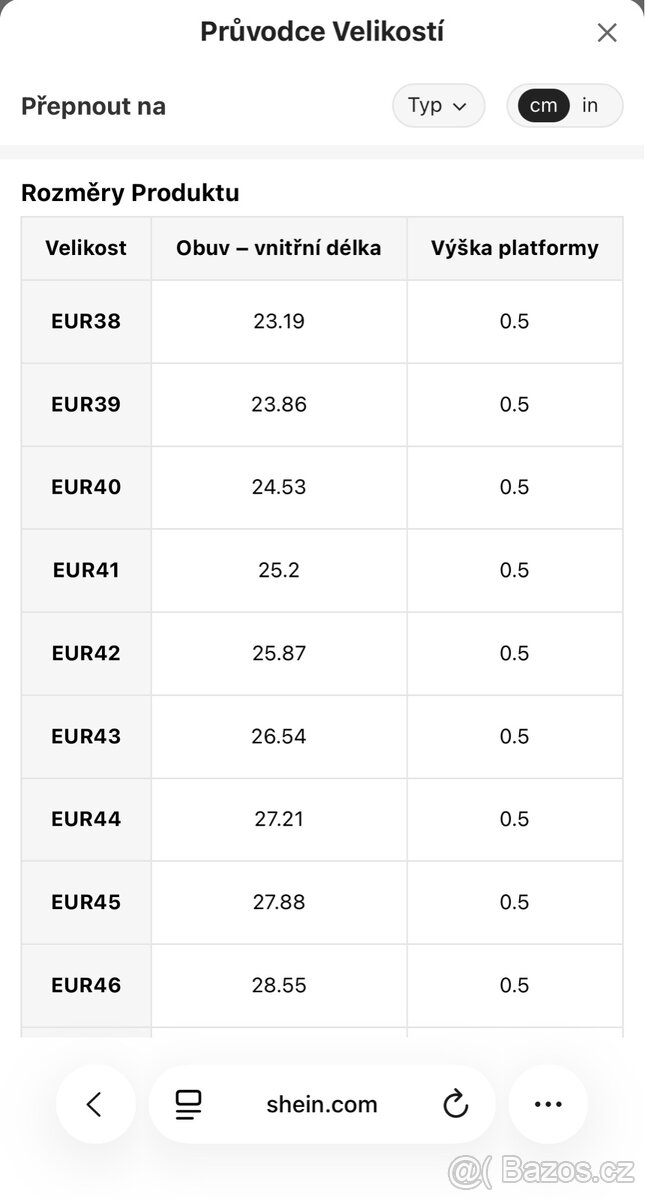Viewport: 645px width, 1200px height.
Task: Close the Průvodce Velikostí size guide
Action: [x=607, y=33]
